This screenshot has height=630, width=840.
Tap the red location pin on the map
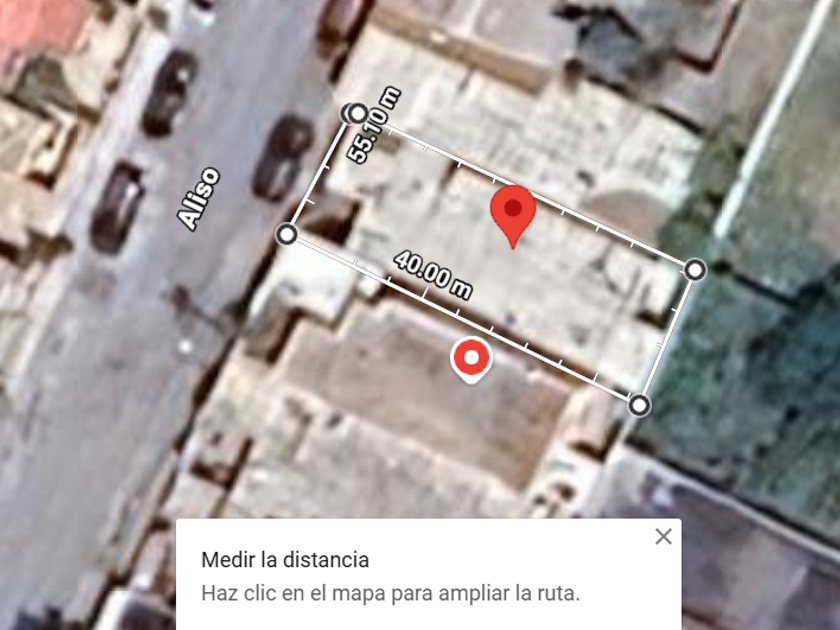click(x=513, y=211)
